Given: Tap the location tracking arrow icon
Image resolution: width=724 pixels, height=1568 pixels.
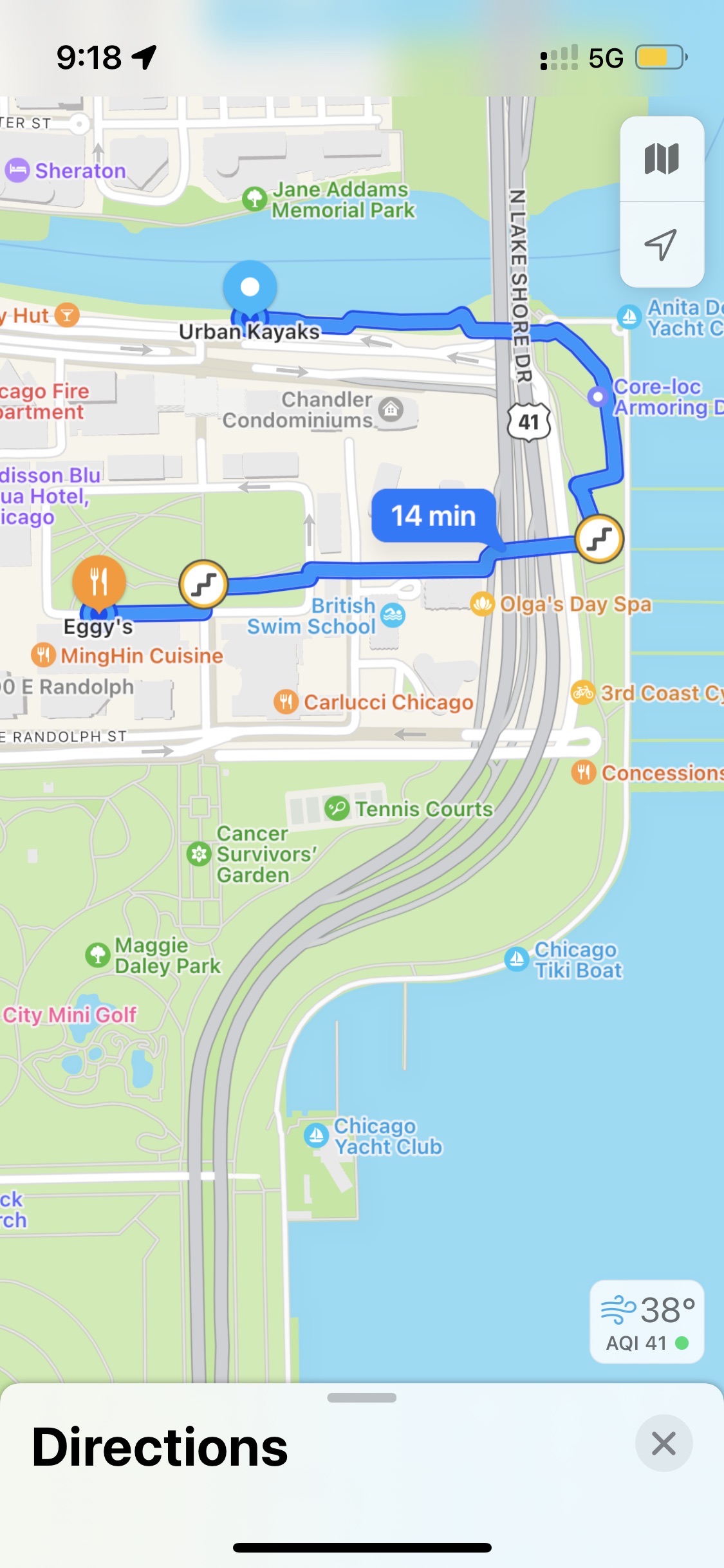Looking at the screenshot, I should click(662, 245).
